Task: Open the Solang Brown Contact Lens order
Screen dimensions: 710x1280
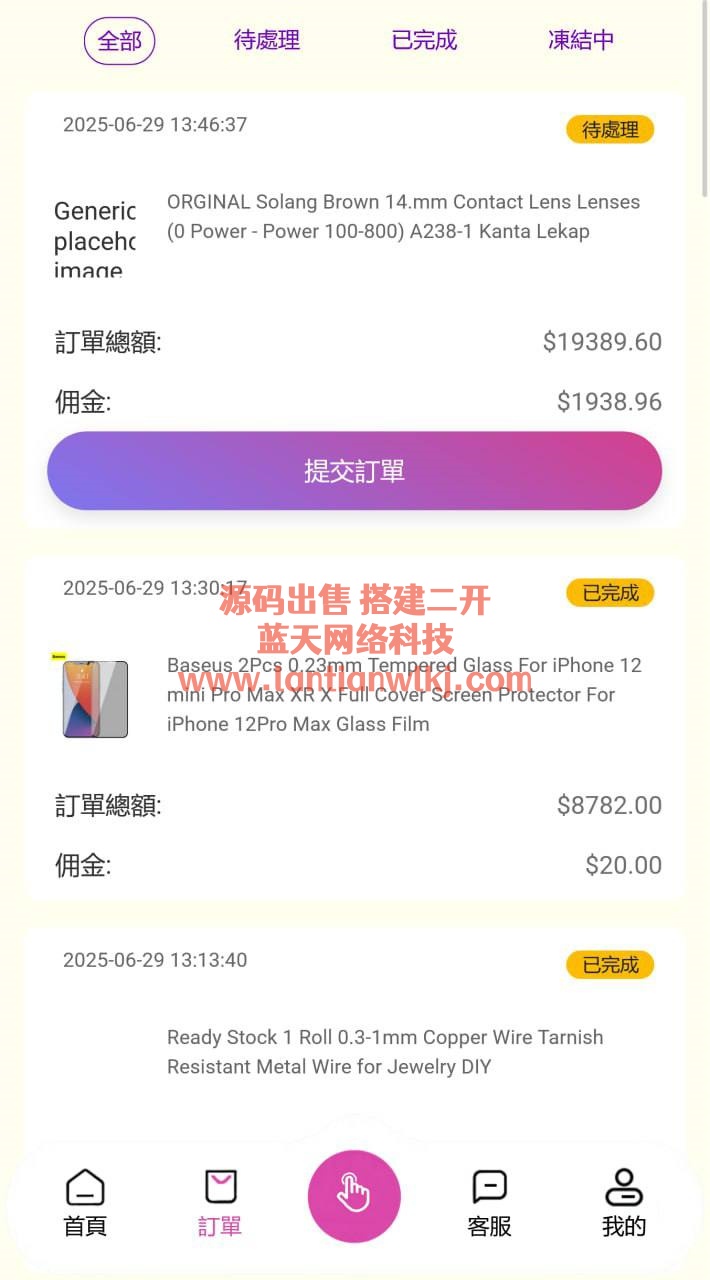Action: point(403,217)
